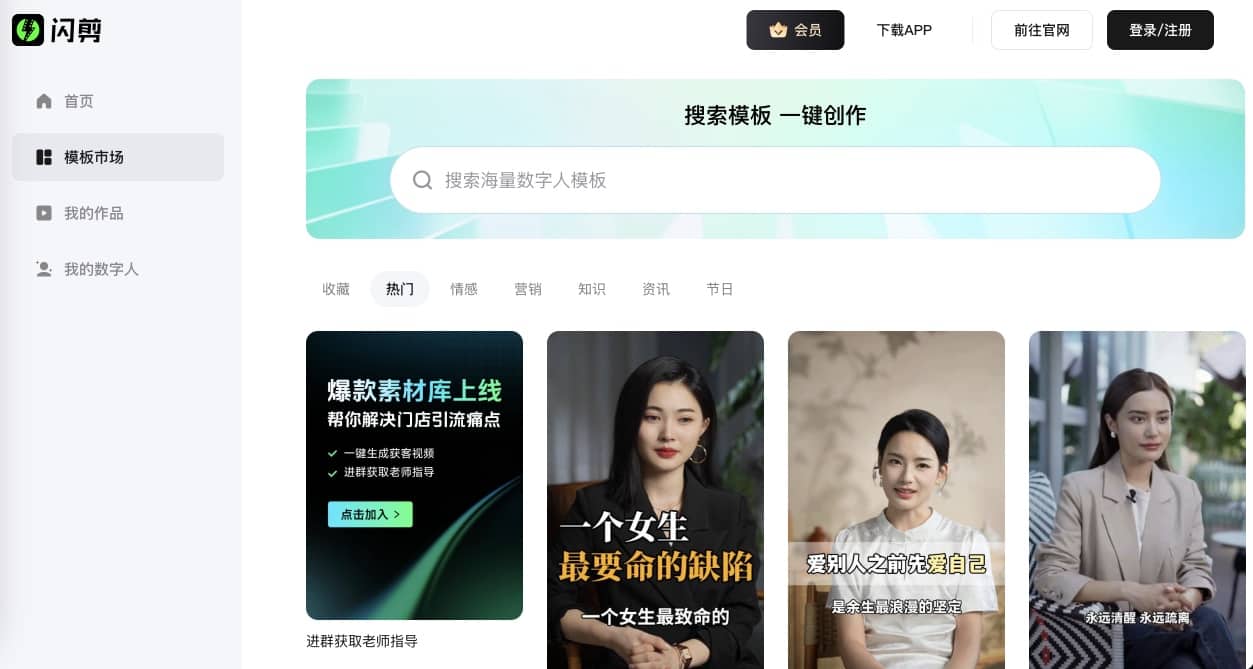The image size is (1253, 669).
Task: Open the 爱别人之前先爱自己 template
Action: (x=896, y=500)
